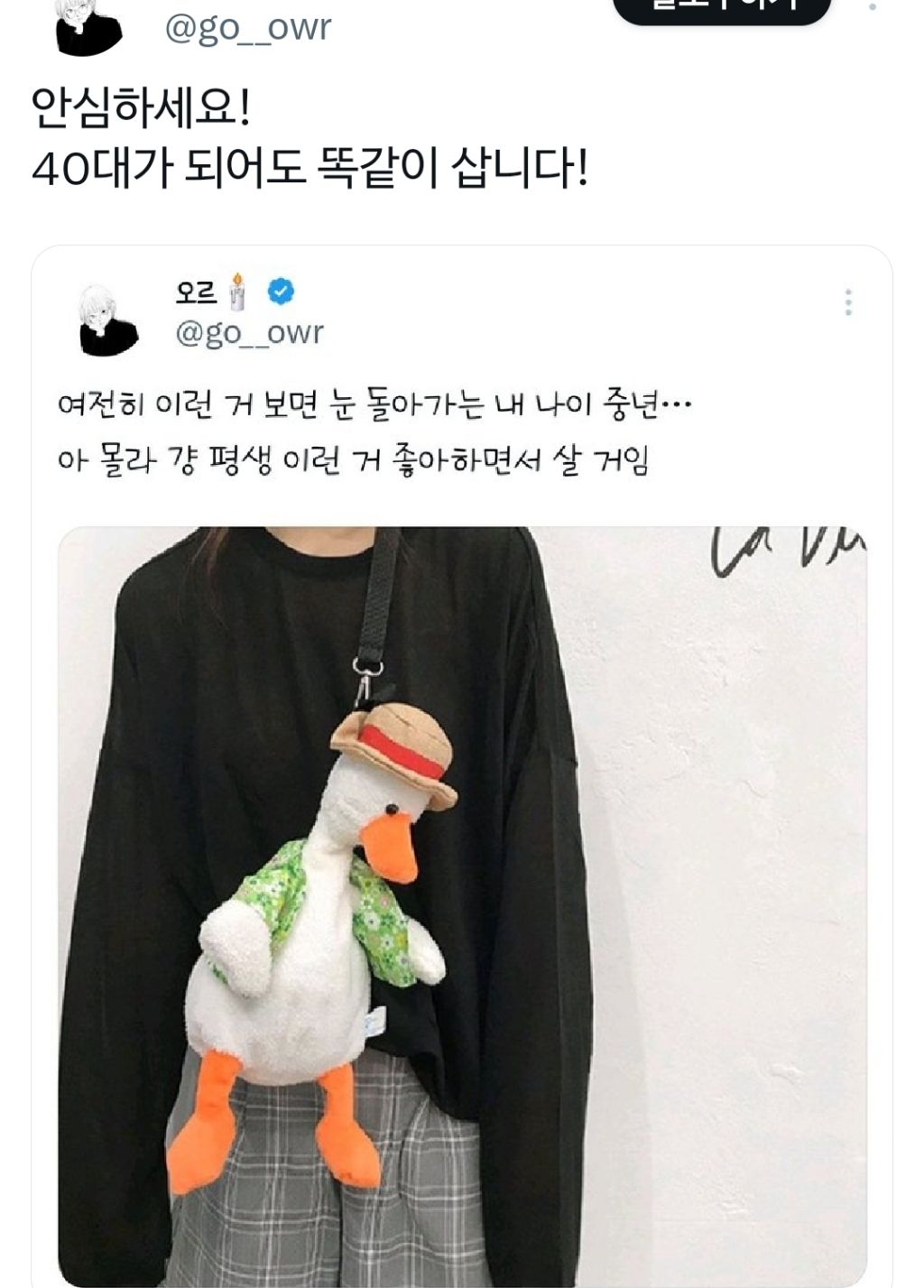View the duck bag photo full screen
This screenshot has width=924, height=1288.
pyautogui.click(x=462, y=903)
